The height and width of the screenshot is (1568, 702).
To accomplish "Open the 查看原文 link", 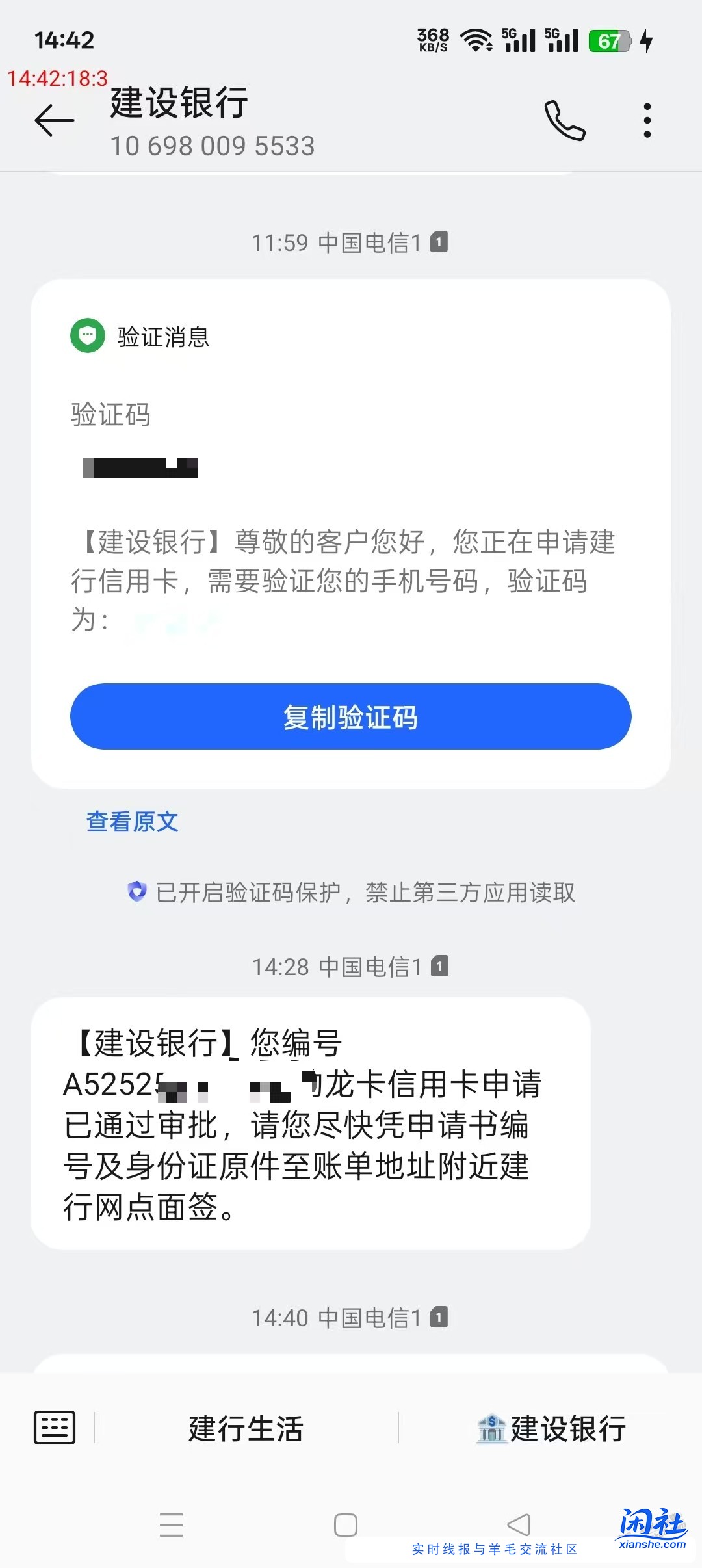I will point(133,822).
